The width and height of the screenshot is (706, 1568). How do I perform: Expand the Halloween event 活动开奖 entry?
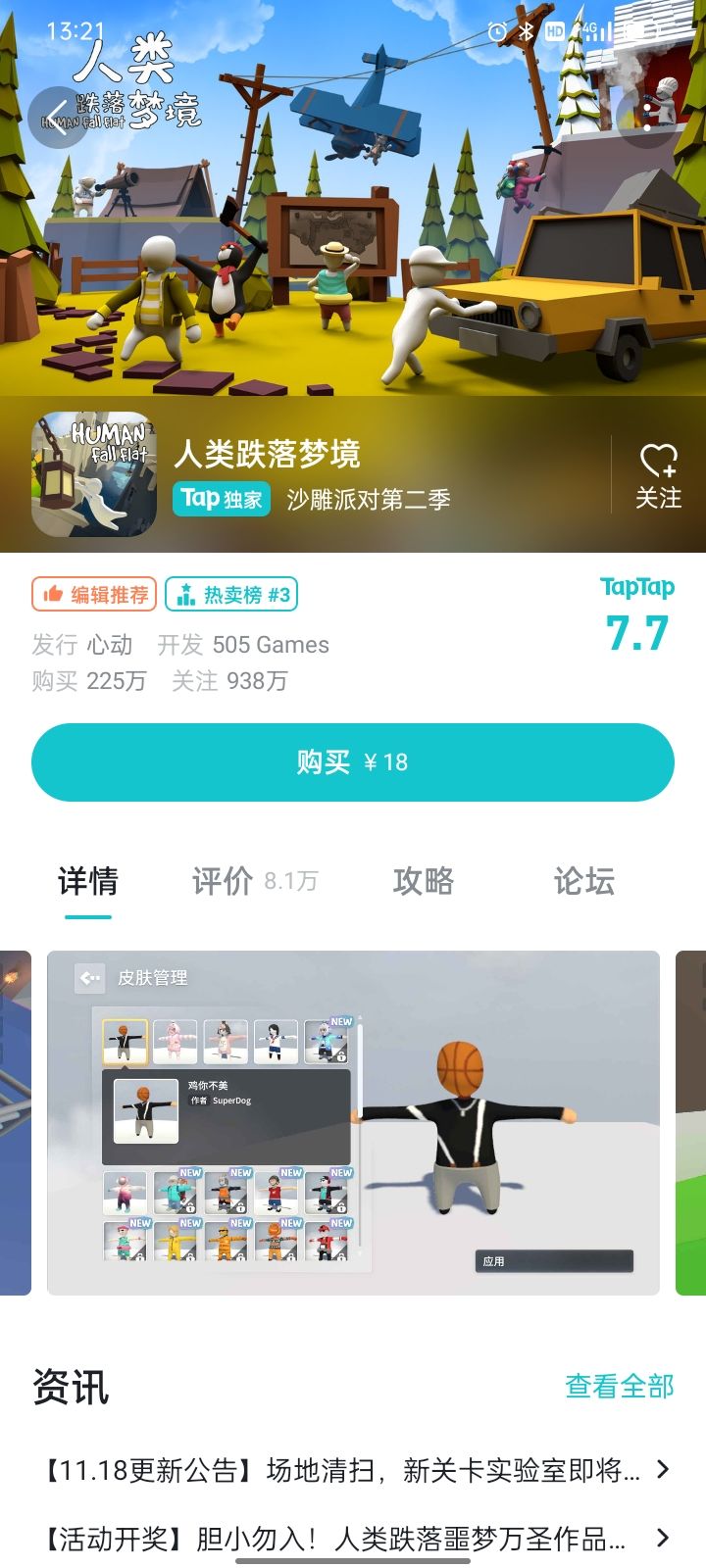click(x=353, y=1541)
